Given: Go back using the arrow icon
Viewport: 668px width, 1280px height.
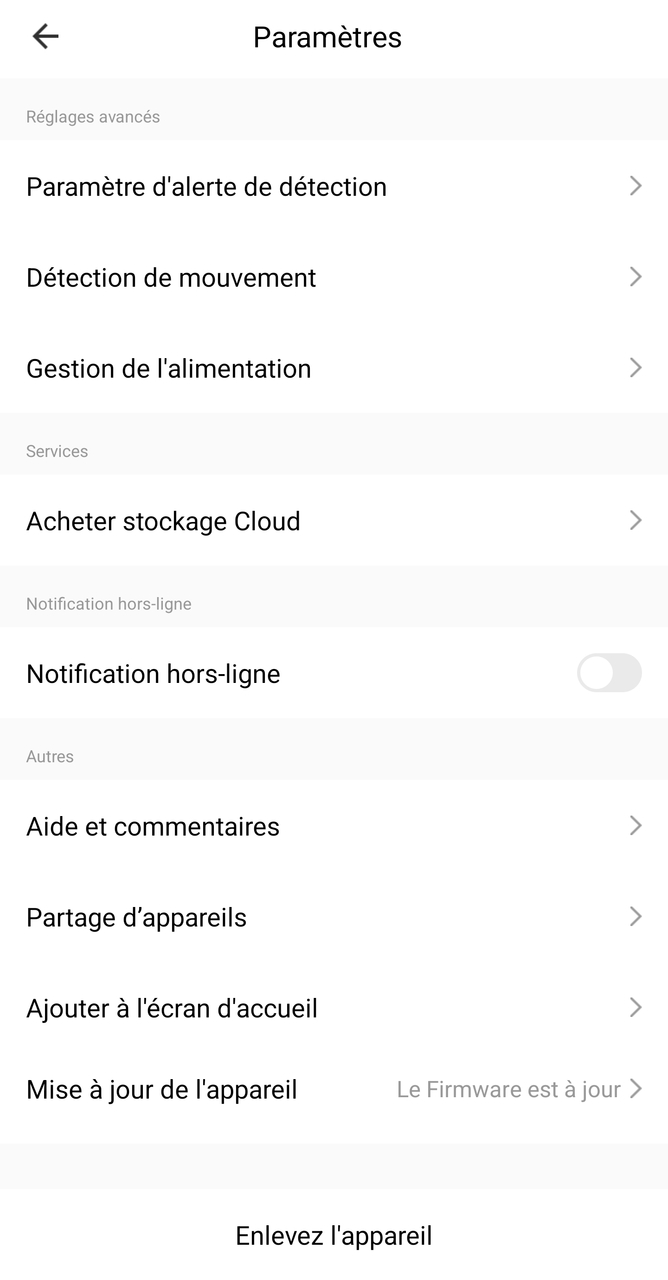Looking at the screenshot, I should coord(46,37).
